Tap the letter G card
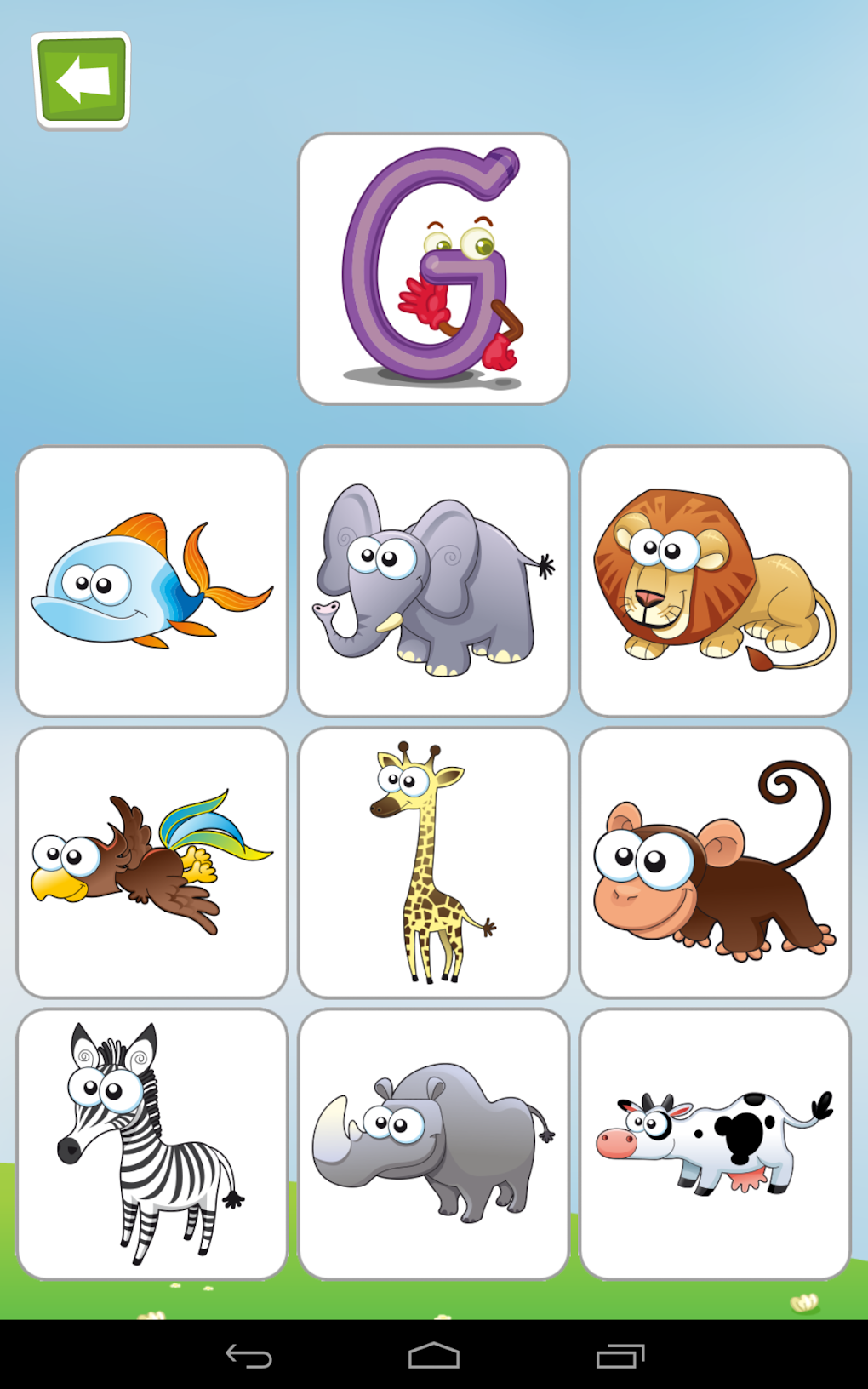Screen dimensions: 868x1389 click(433, 268)
